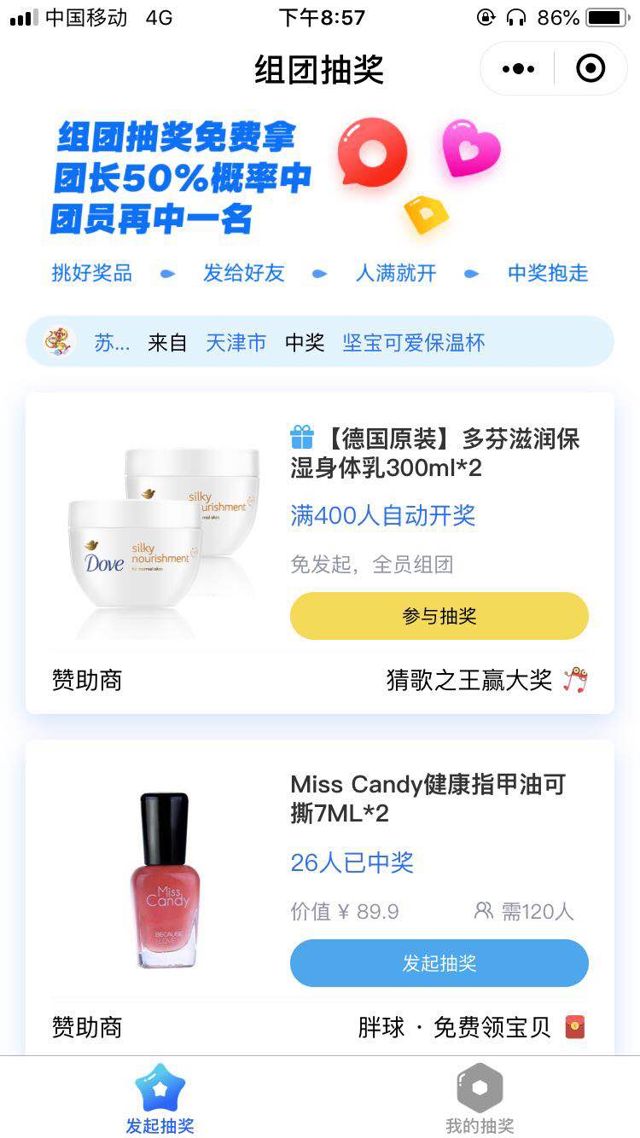Close the mini program with the circle icon
640x1138 pixels.
point(591,69)
